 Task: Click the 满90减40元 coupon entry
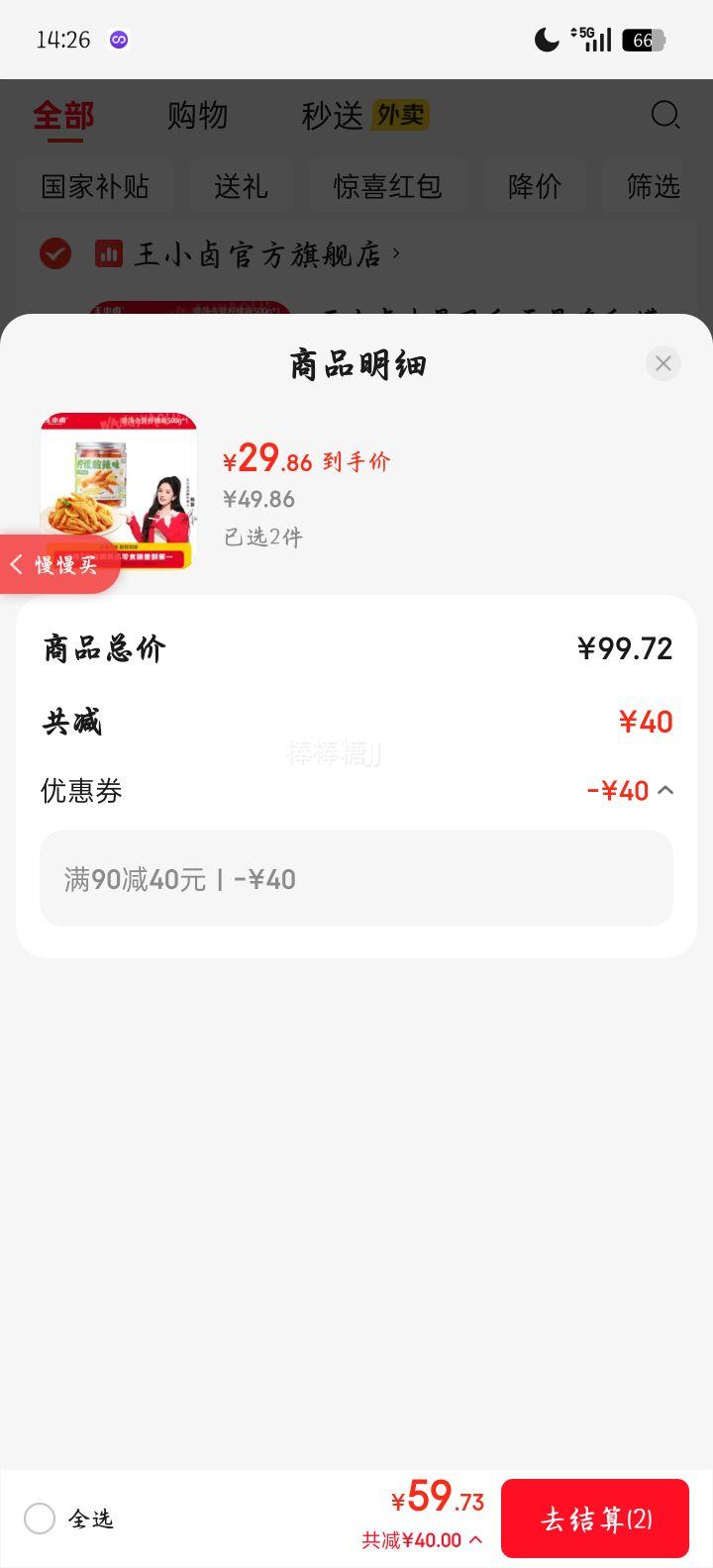pyautogui.click(x=356, y=878)
